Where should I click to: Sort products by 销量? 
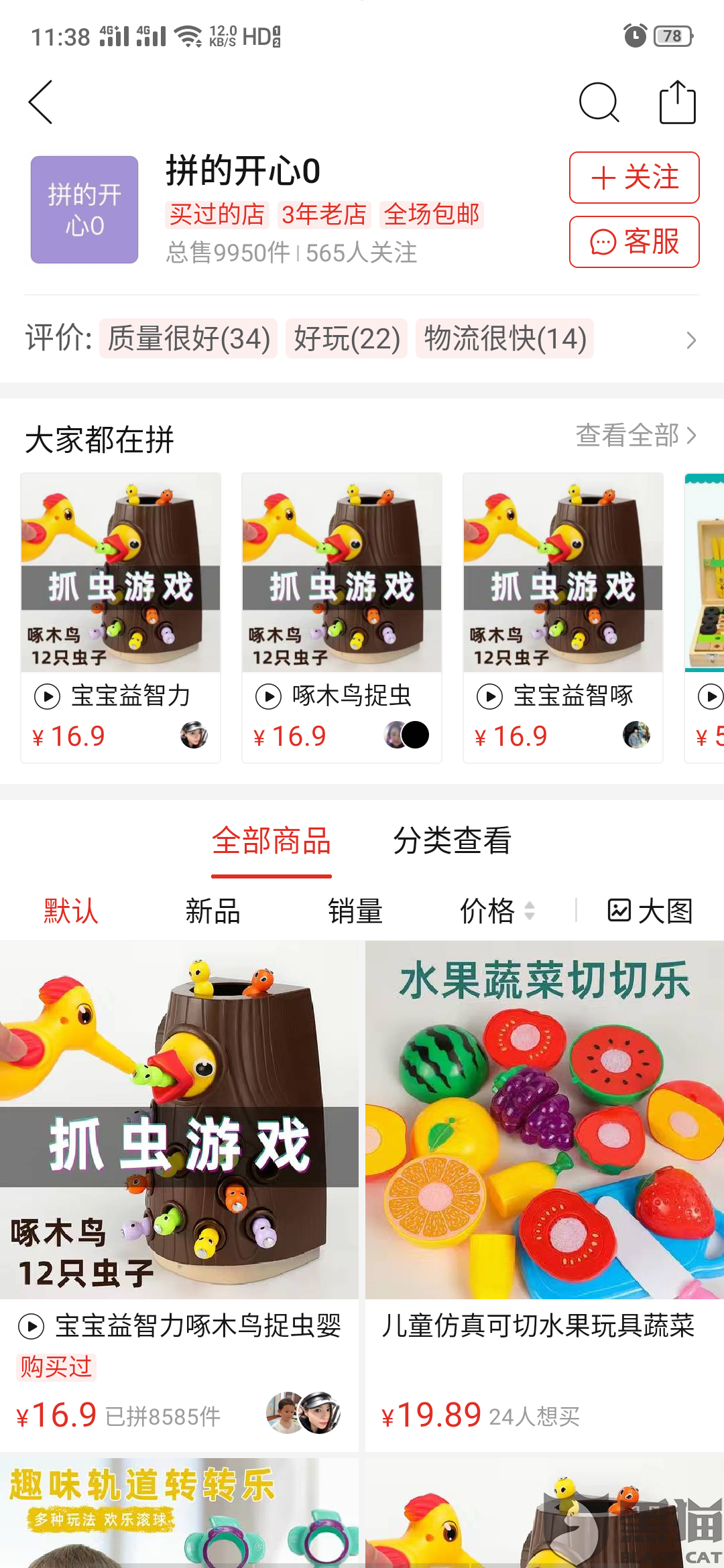tap(355, 911)
